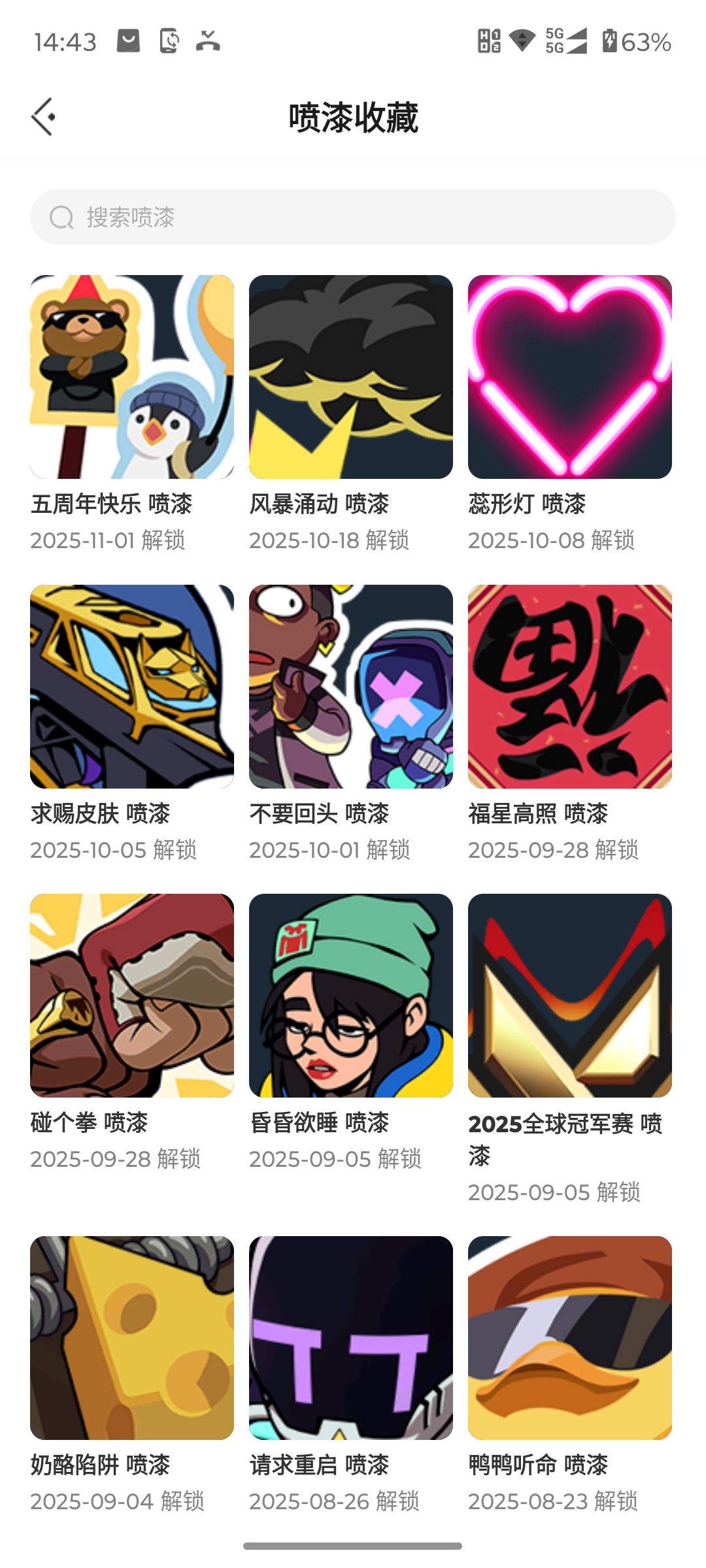
Task: Open the 五周年快乐 喷漆 tile
Action: 132,377
